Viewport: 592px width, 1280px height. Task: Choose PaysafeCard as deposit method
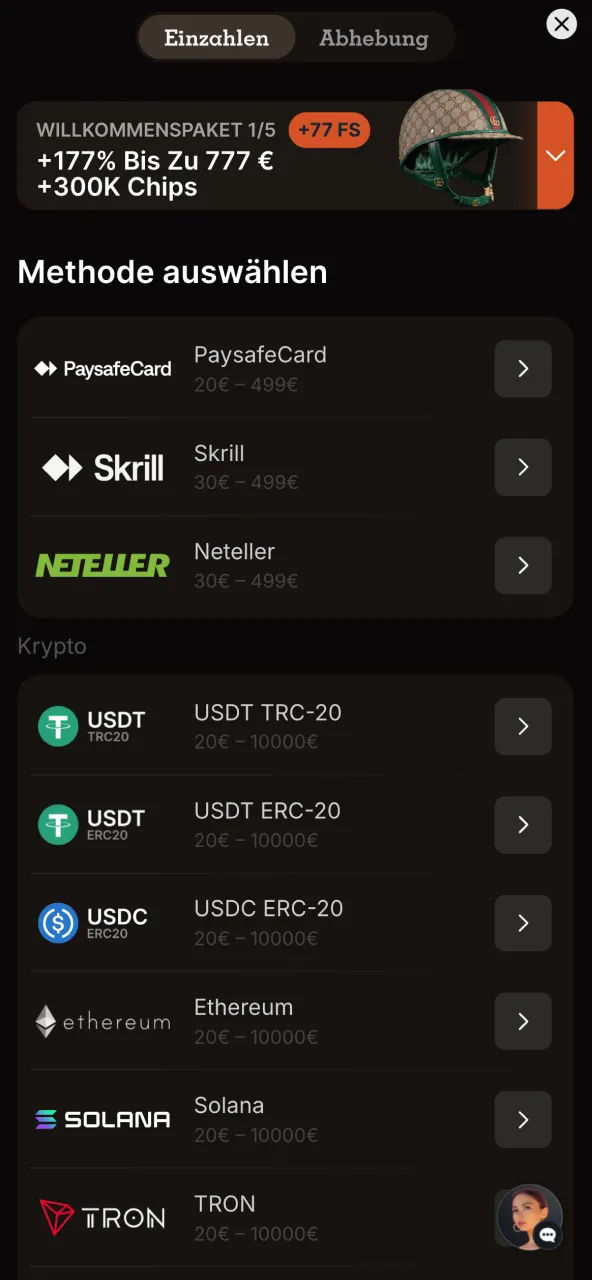click(295, 369)
